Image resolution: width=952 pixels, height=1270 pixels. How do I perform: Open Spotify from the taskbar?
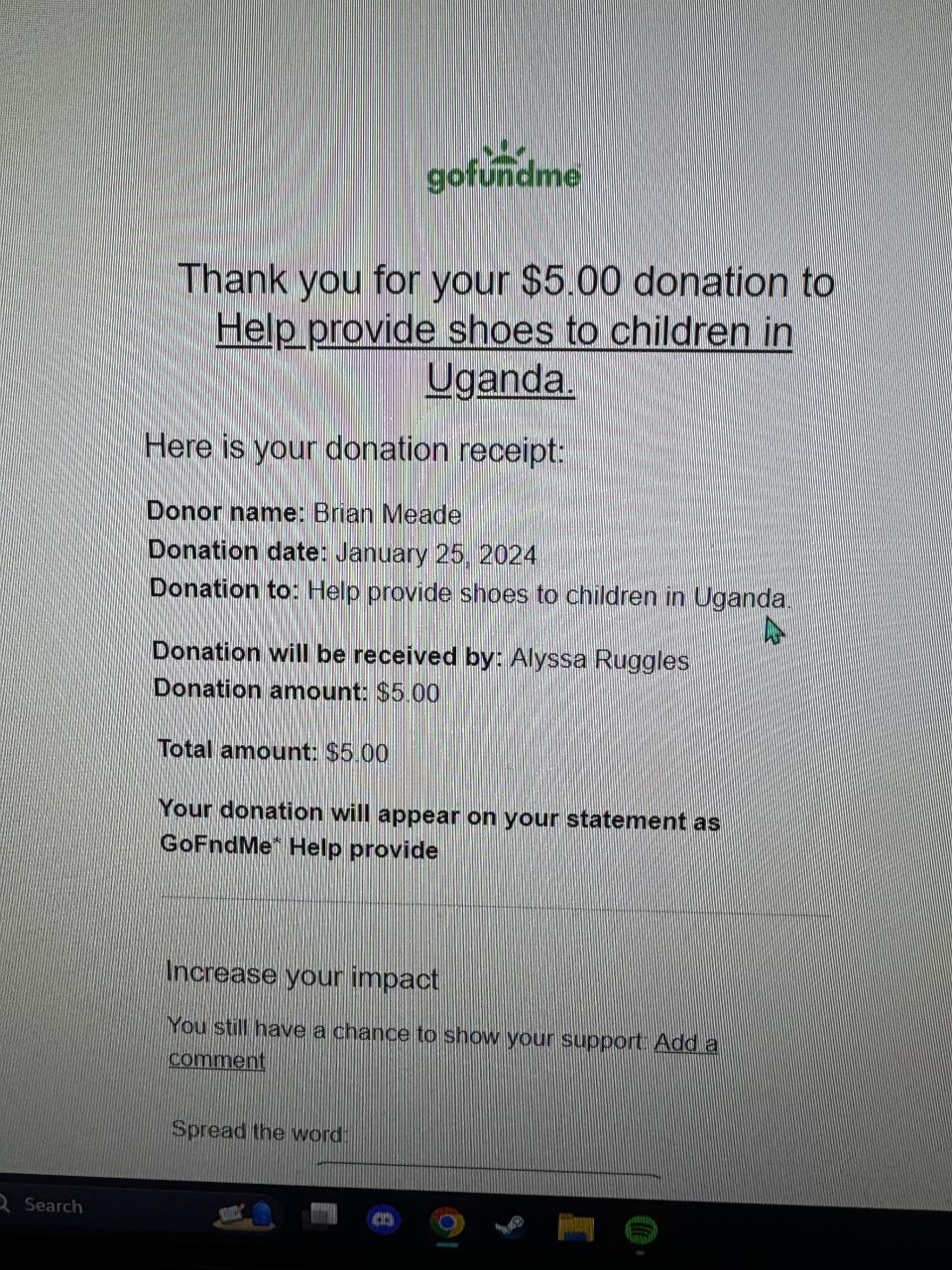point(641,1231)
